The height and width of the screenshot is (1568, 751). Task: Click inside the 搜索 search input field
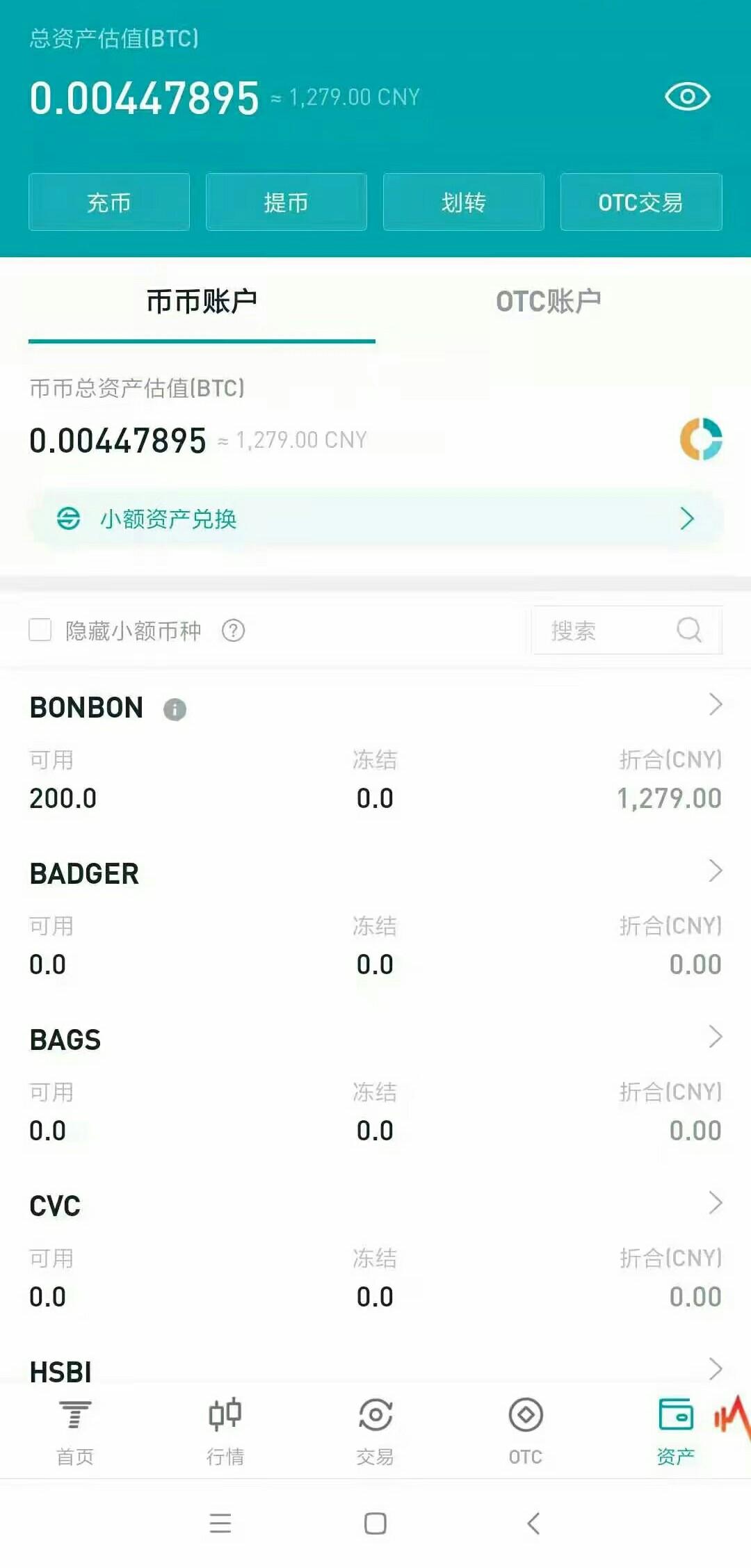coord(612,631)
